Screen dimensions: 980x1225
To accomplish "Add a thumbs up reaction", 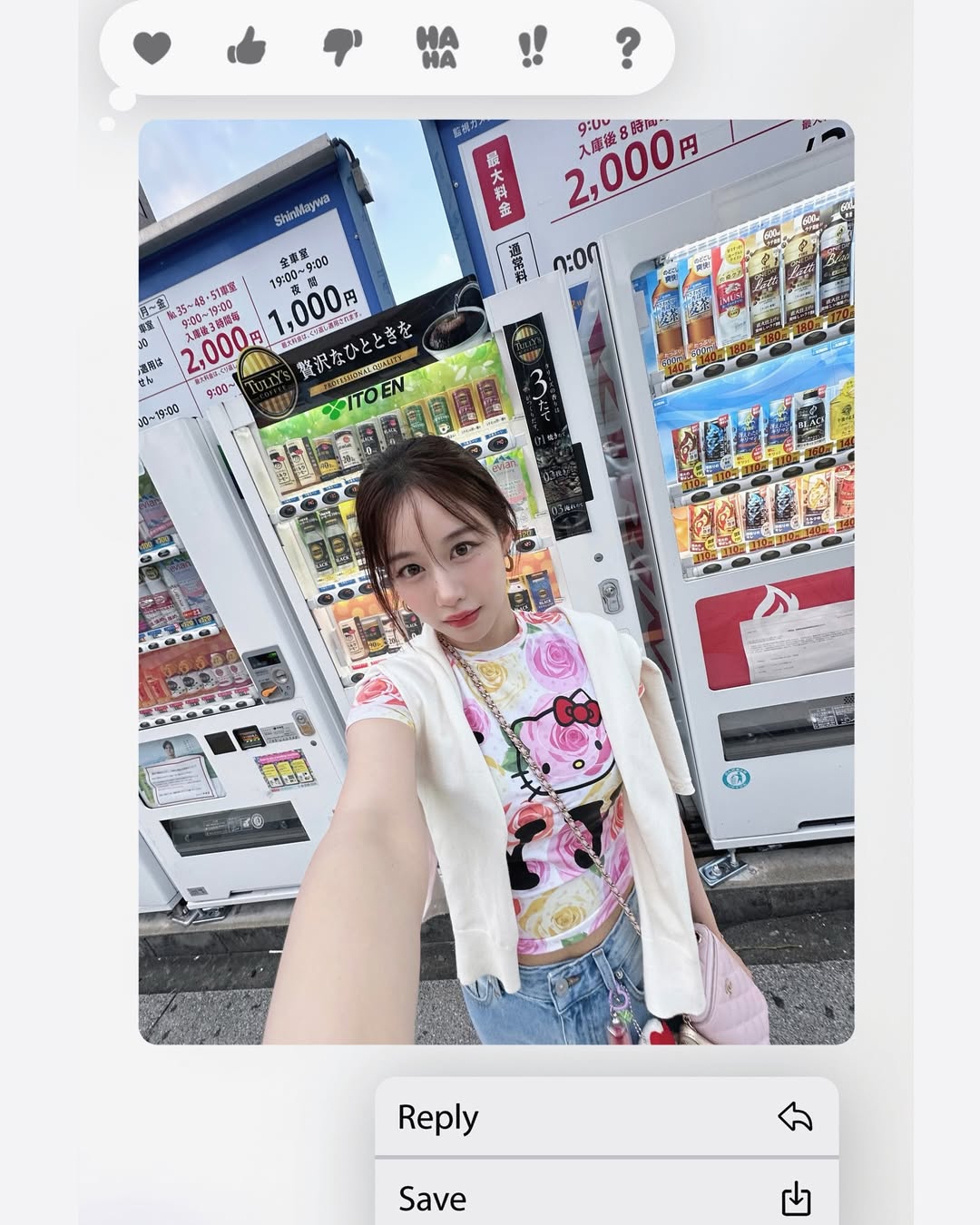I will [247, 46].
